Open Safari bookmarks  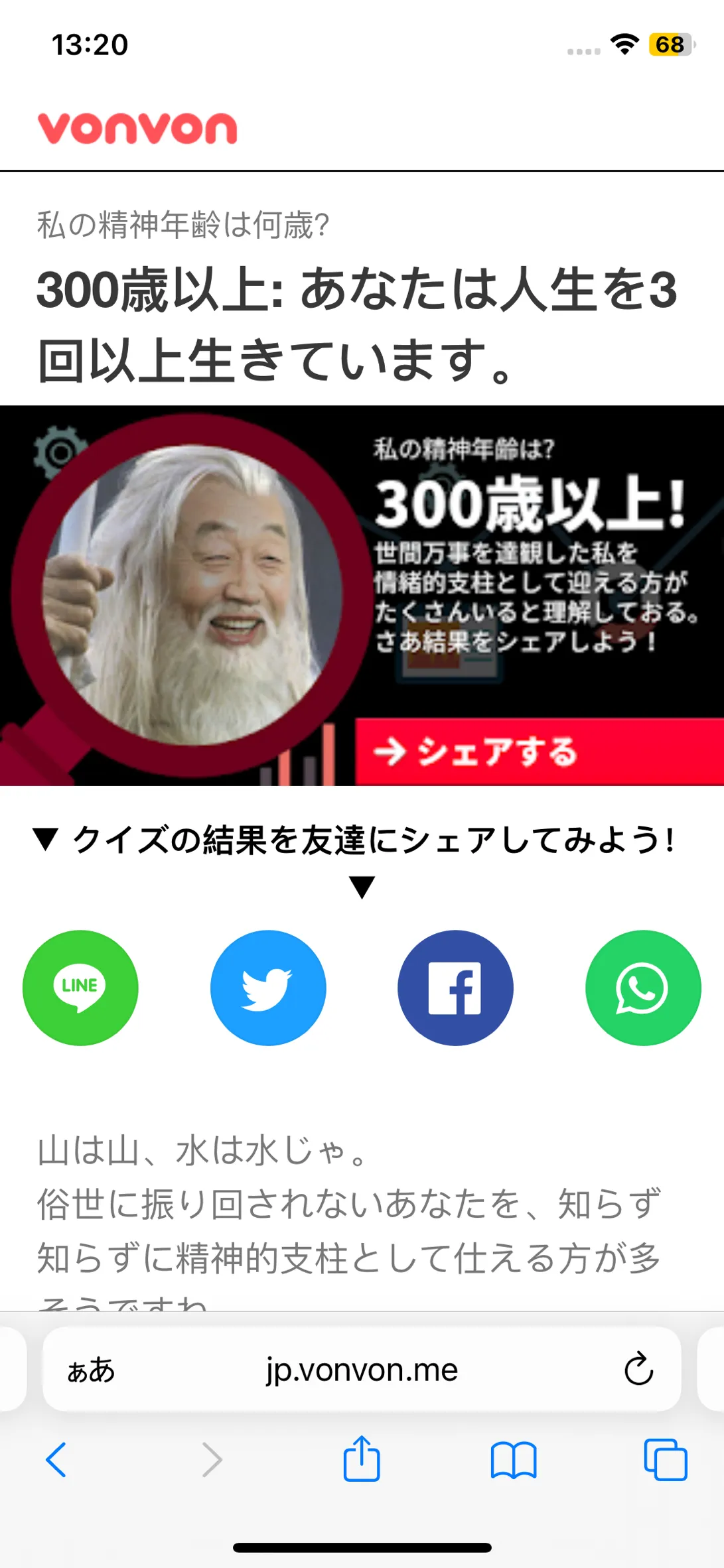point(514,1460)
